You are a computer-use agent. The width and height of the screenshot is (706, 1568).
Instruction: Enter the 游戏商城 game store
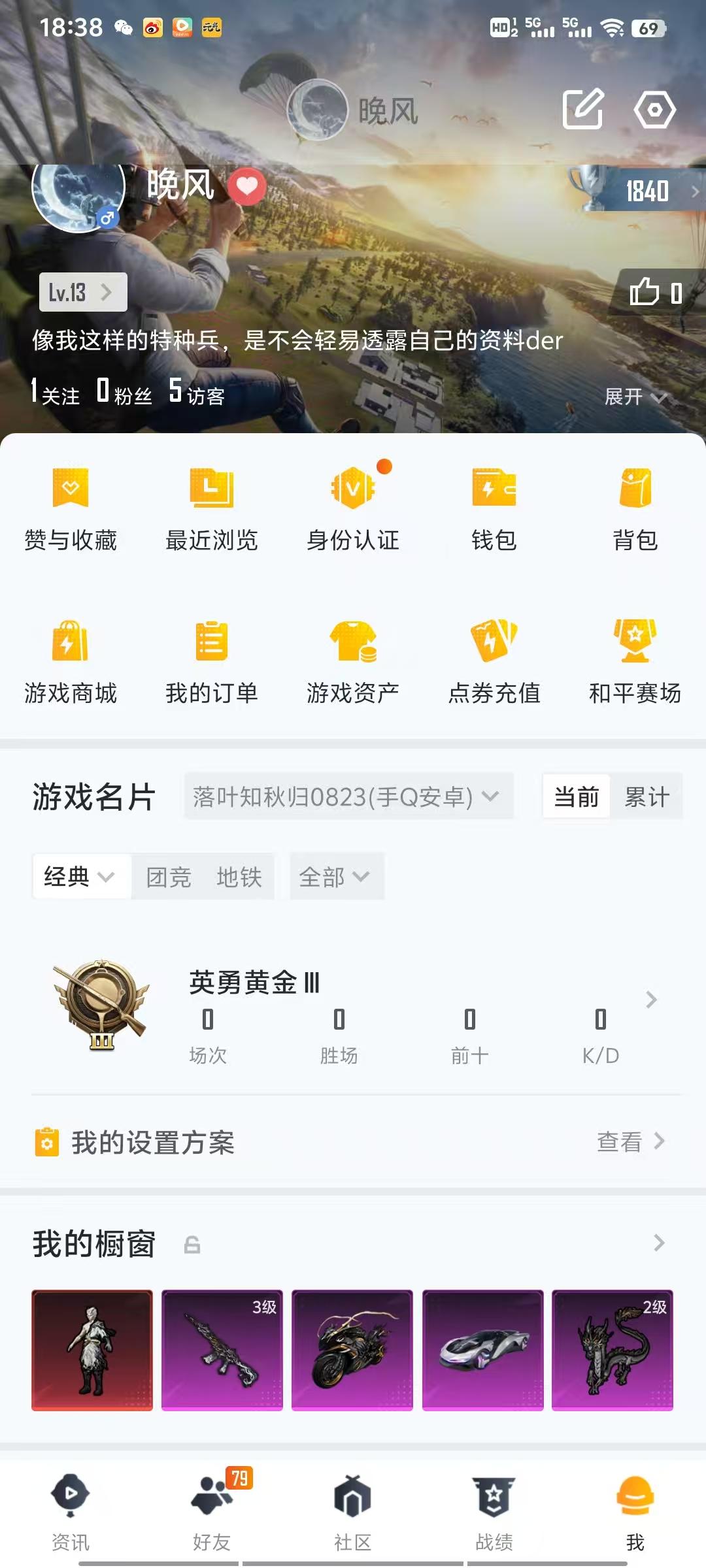click(72, 660)
